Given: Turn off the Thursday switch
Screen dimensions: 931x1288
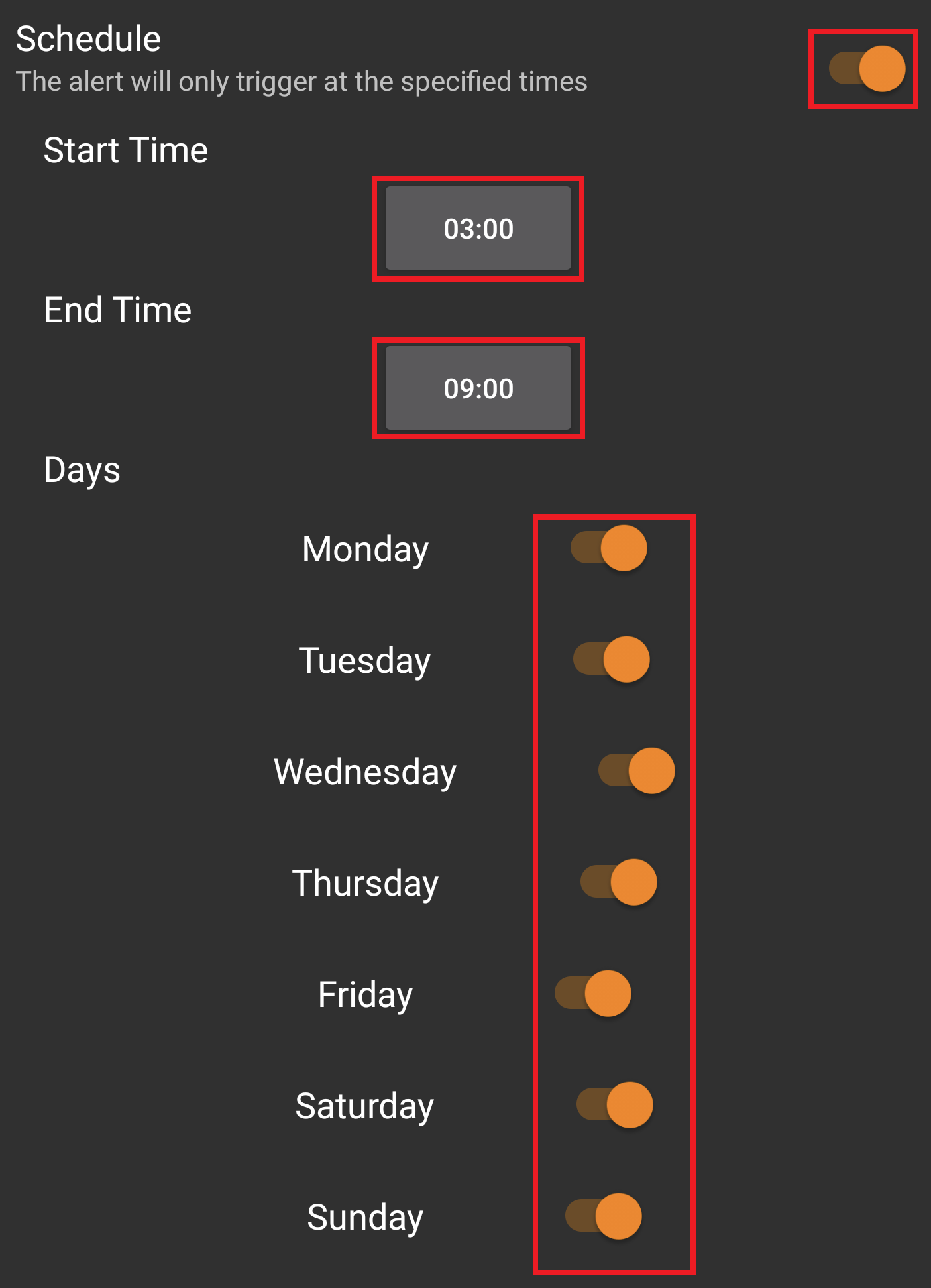Looking at the screenshot, I should tap(619, 882).
